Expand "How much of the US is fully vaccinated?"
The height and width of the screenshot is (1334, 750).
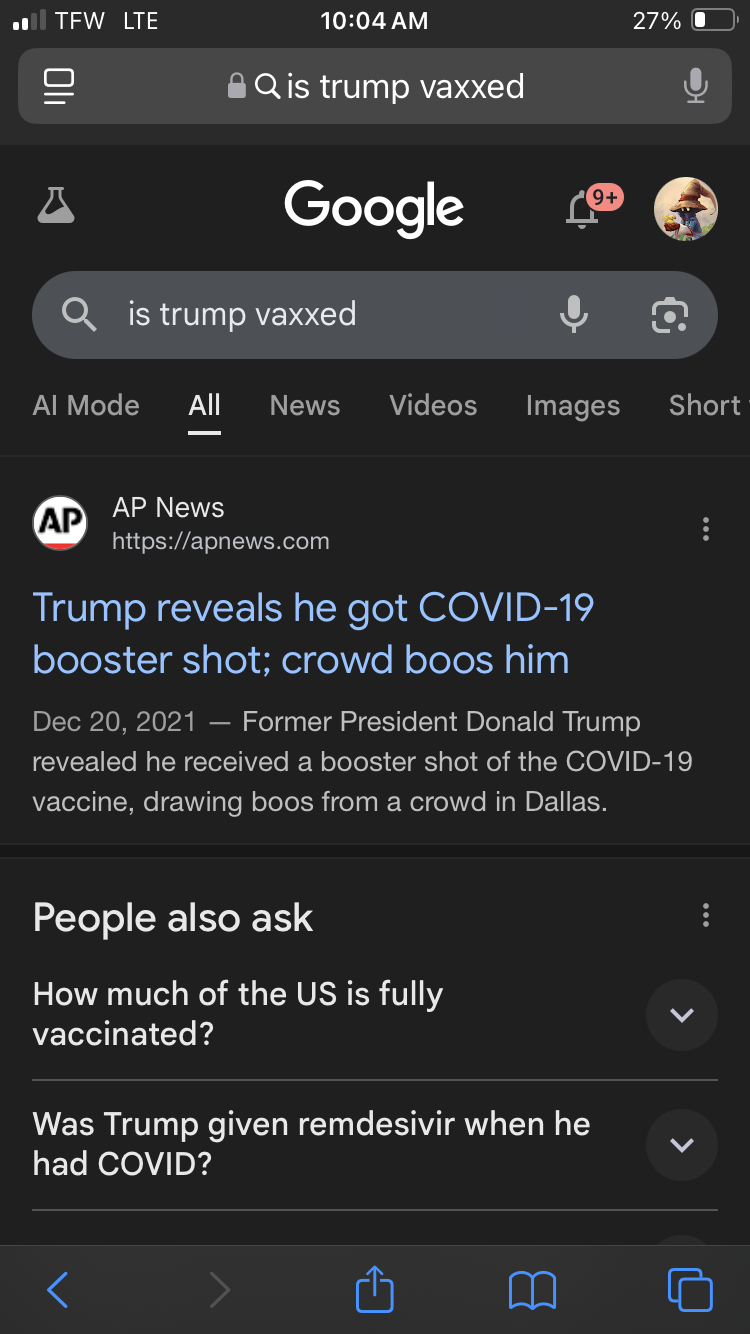point(682,1015)
